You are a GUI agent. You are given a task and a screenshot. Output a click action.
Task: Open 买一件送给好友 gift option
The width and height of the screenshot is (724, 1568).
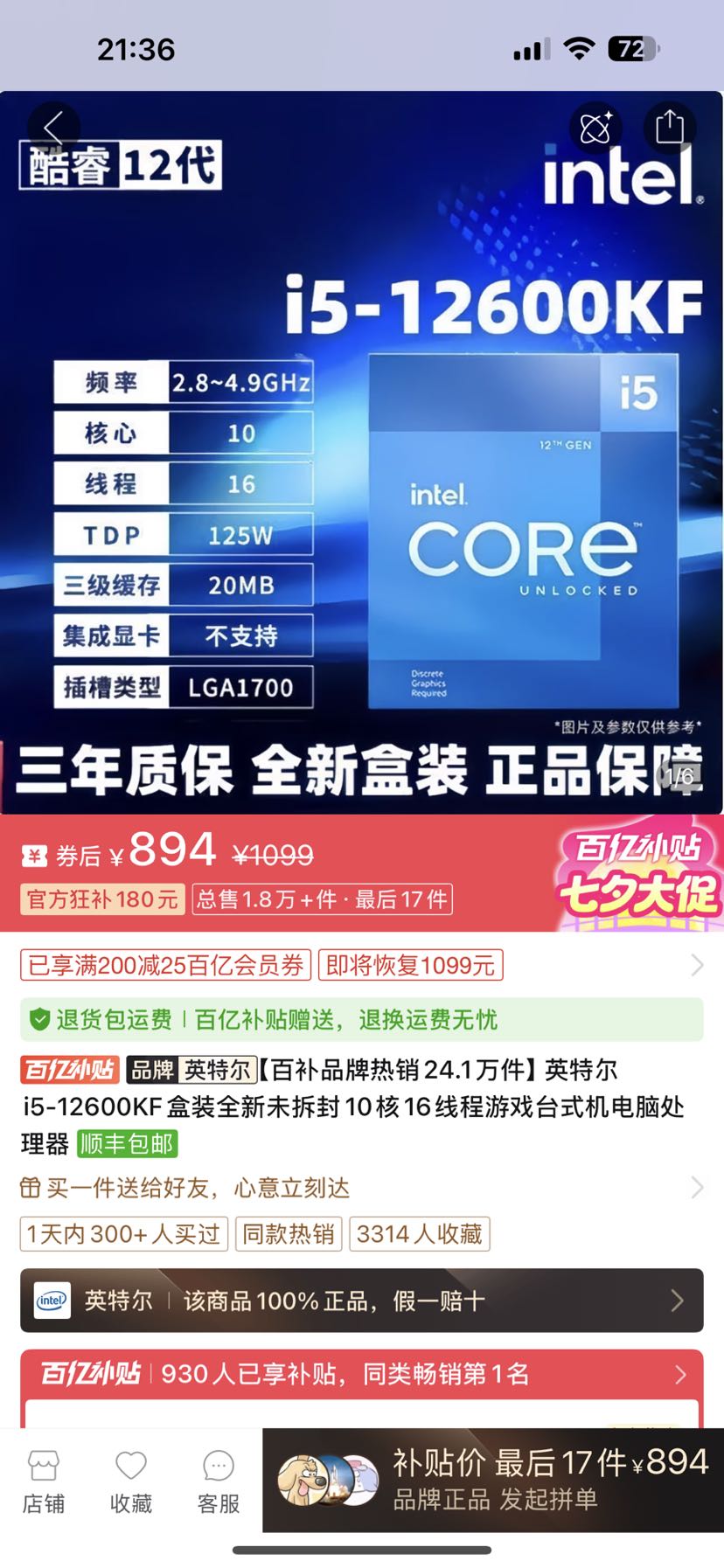(362, 1188)
